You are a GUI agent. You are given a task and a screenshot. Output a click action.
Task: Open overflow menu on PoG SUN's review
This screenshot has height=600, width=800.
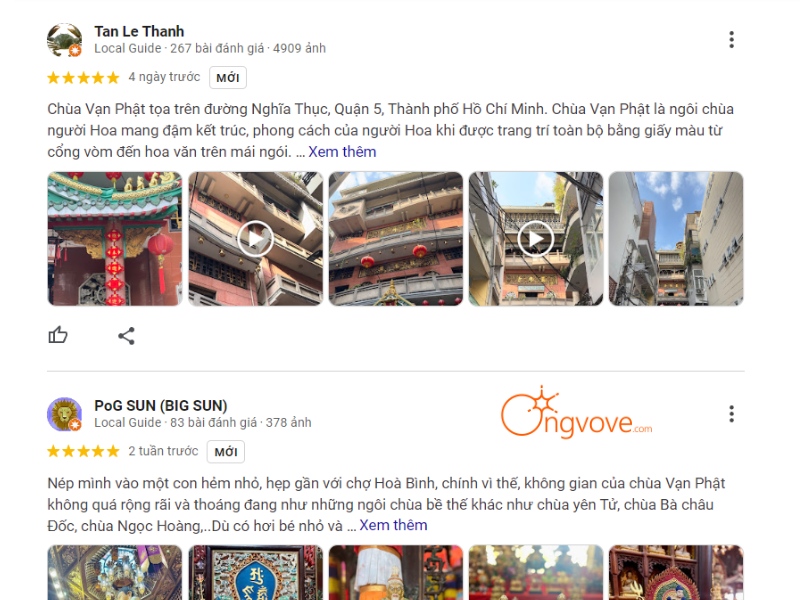pos(731,414)
